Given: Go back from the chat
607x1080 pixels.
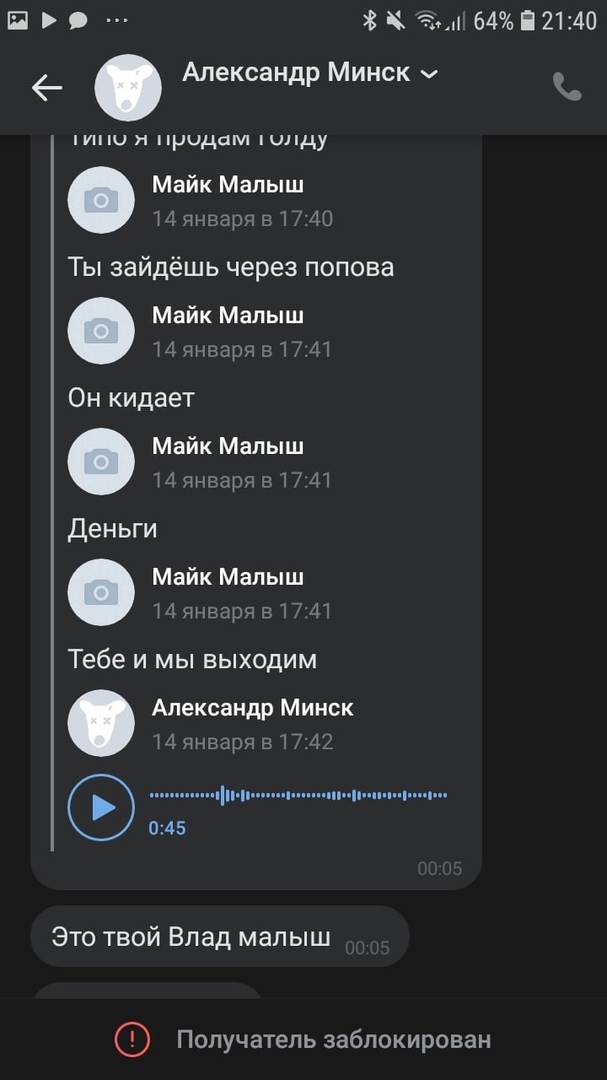Looking at the screenshot, I should point(46,88).
